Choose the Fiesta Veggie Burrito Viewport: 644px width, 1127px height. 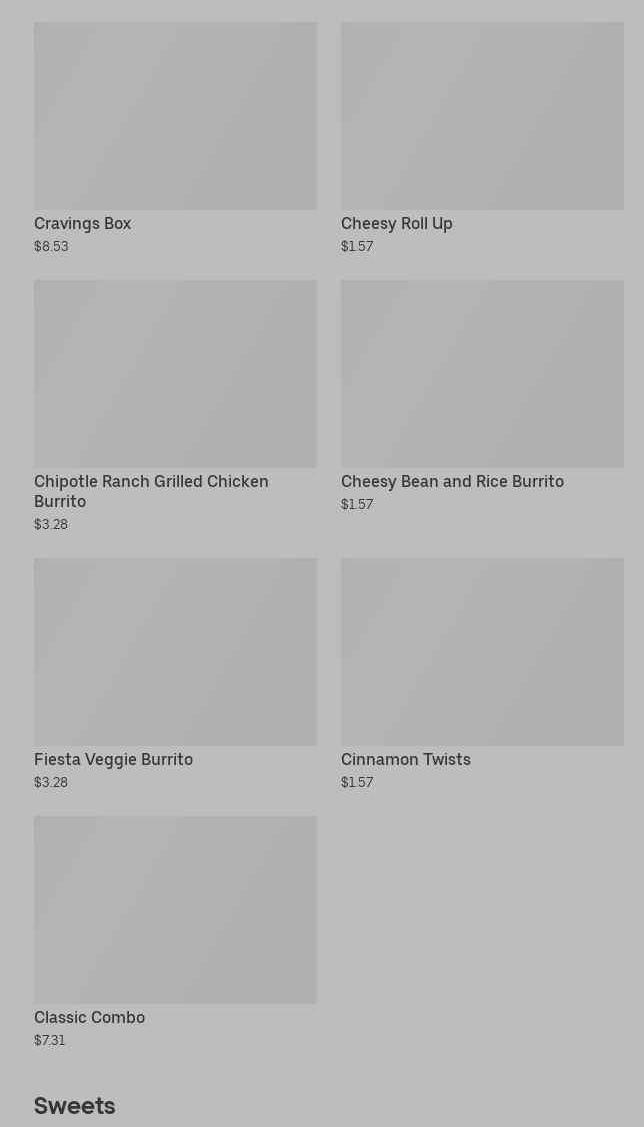[x=175, y=674]
